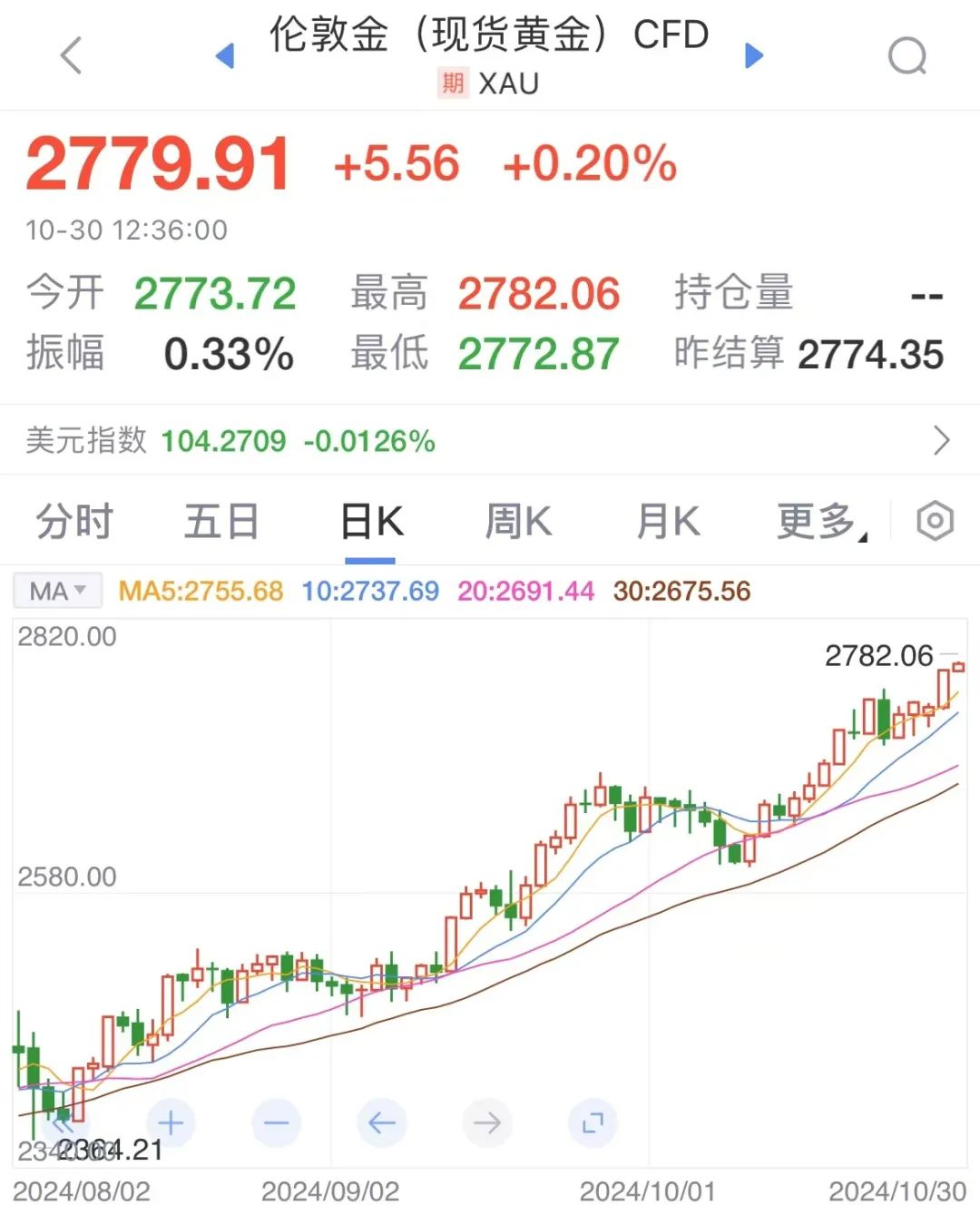Switch to the 分时 chart tab
Image resolution: width=980 pixels, height=1215 pixels.
point(74,523)
